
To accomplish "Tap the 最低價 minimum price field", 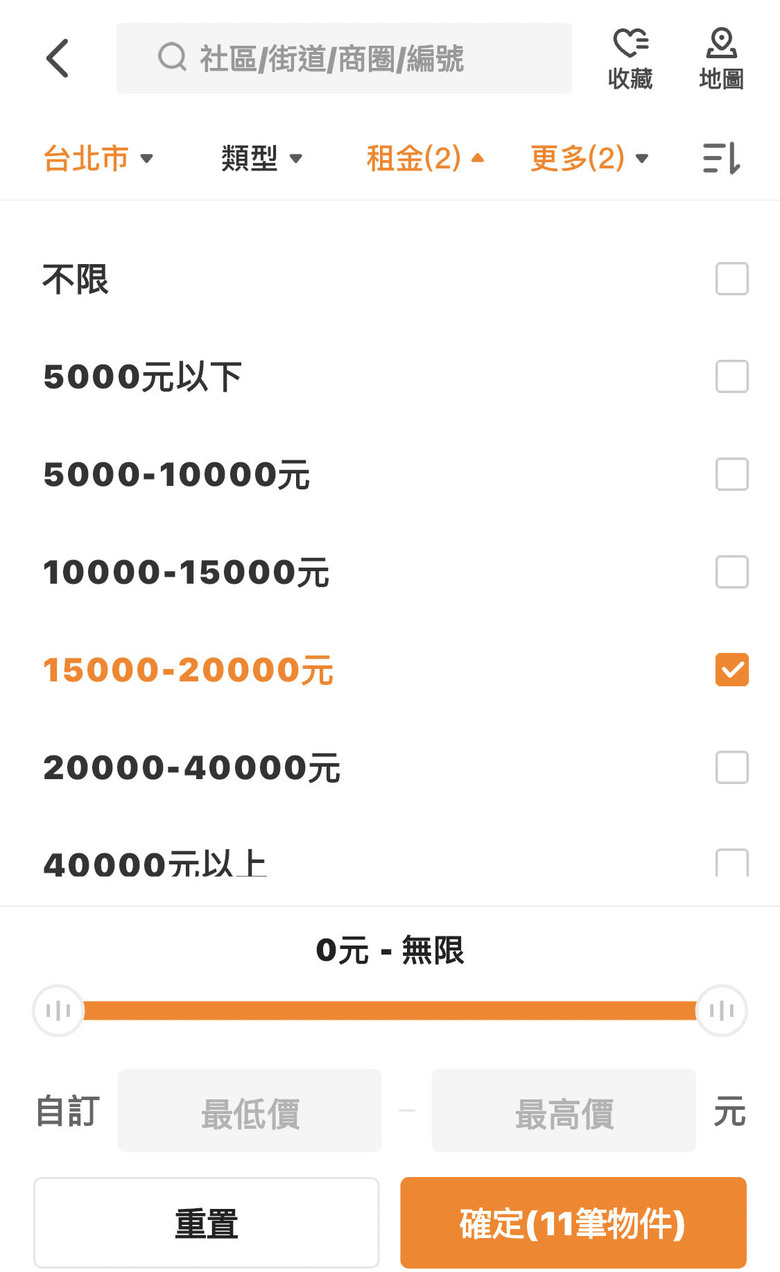I will coord(250,1111).
